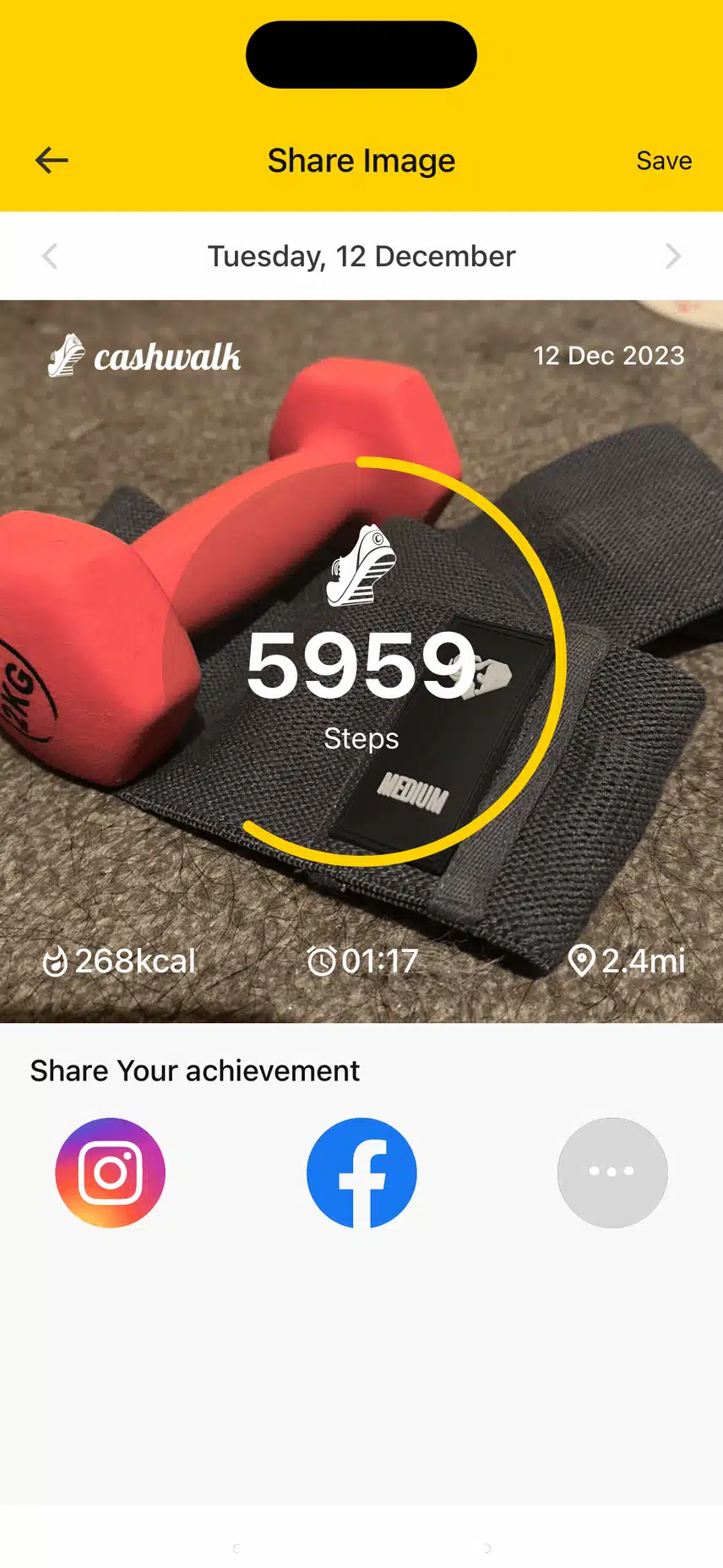Share achievement to Facebook
This screenshot has height=1568, width=723.
(x=361, y=1173)
